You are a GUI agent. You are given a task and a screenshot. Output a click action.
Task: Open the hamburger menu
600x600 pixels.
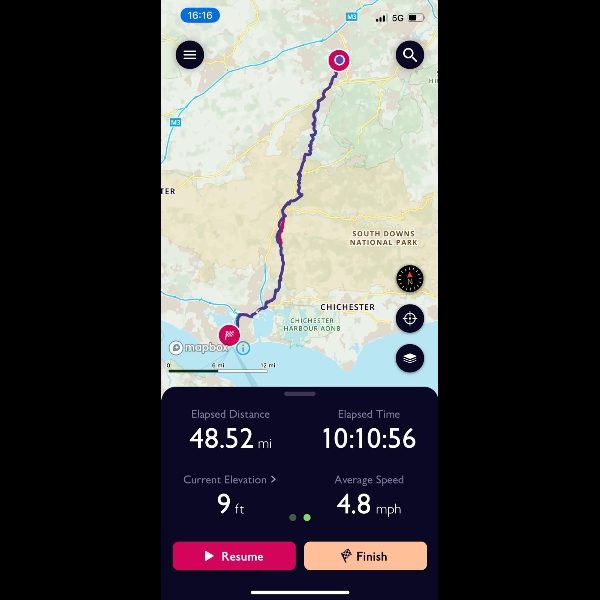(x=190, y=55)
